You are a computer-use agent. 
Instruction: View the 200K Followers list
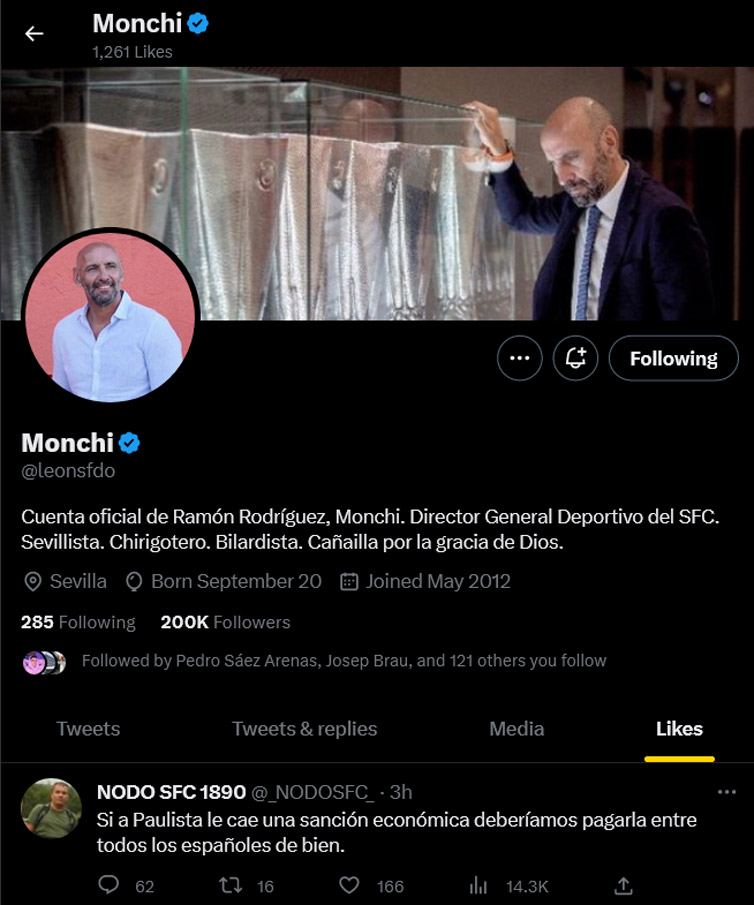click(225, 622)
